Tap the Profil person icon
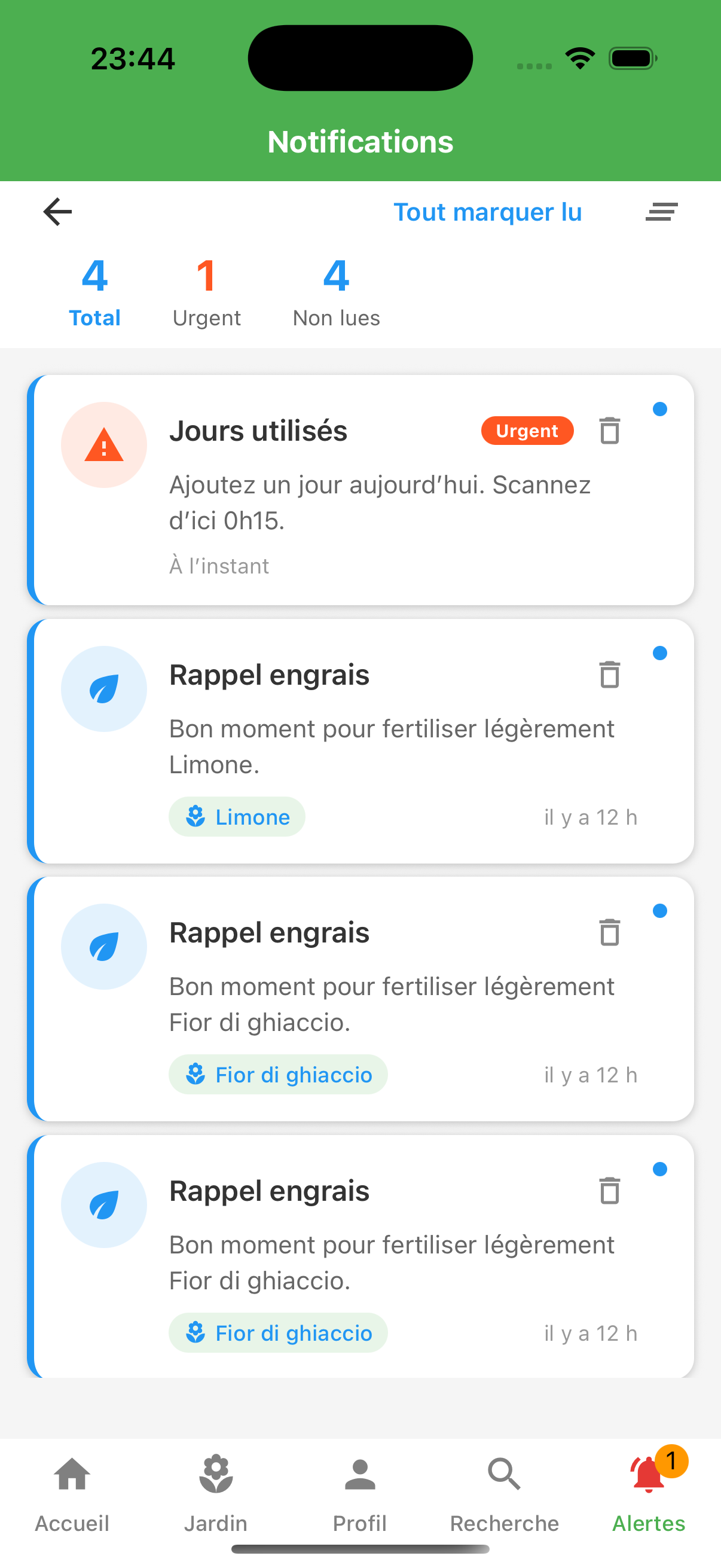Image resolution: width=721 pixels, height=1568 pixels. 360,1475
